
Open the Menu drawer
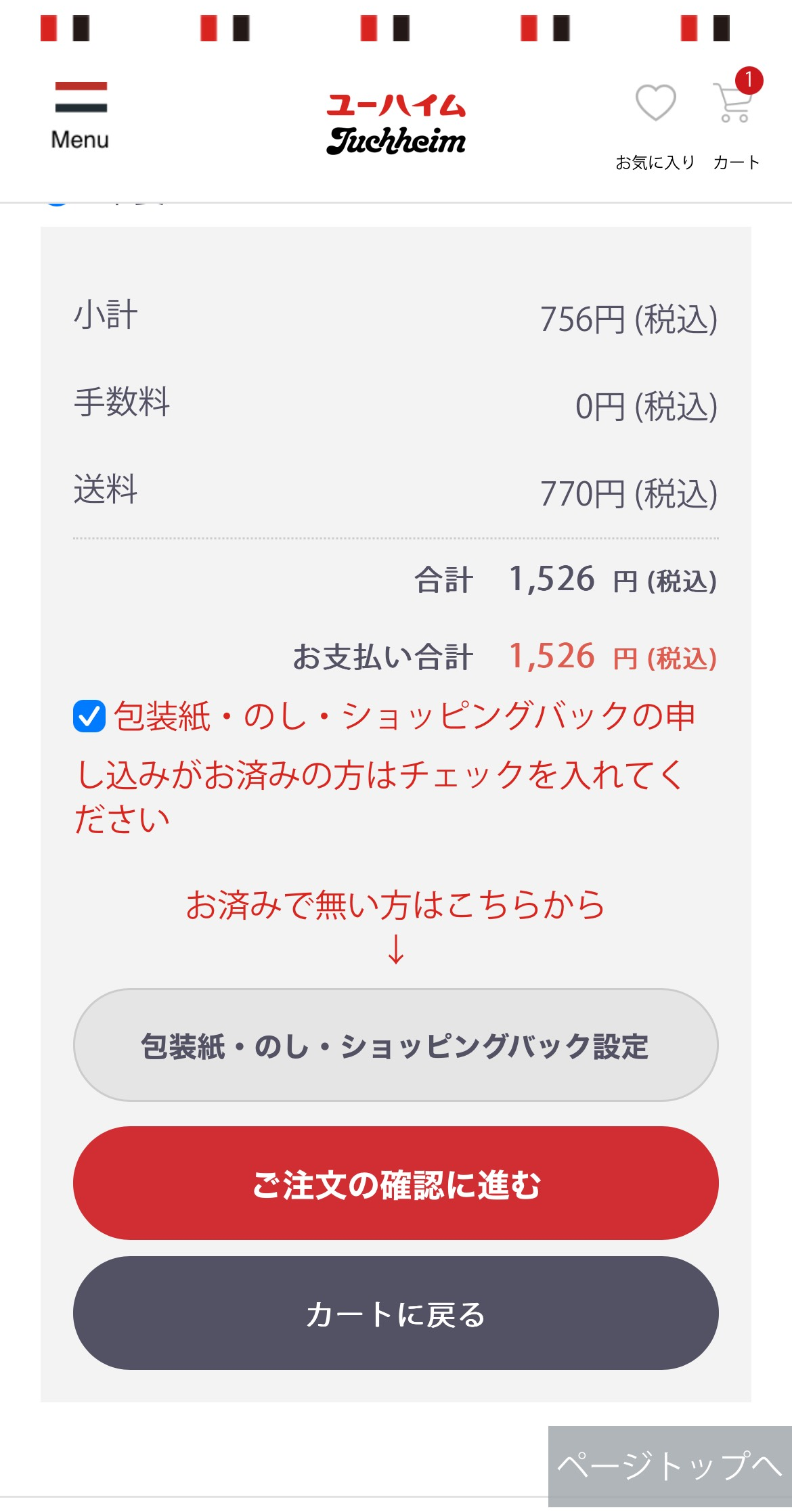point(81,114)
